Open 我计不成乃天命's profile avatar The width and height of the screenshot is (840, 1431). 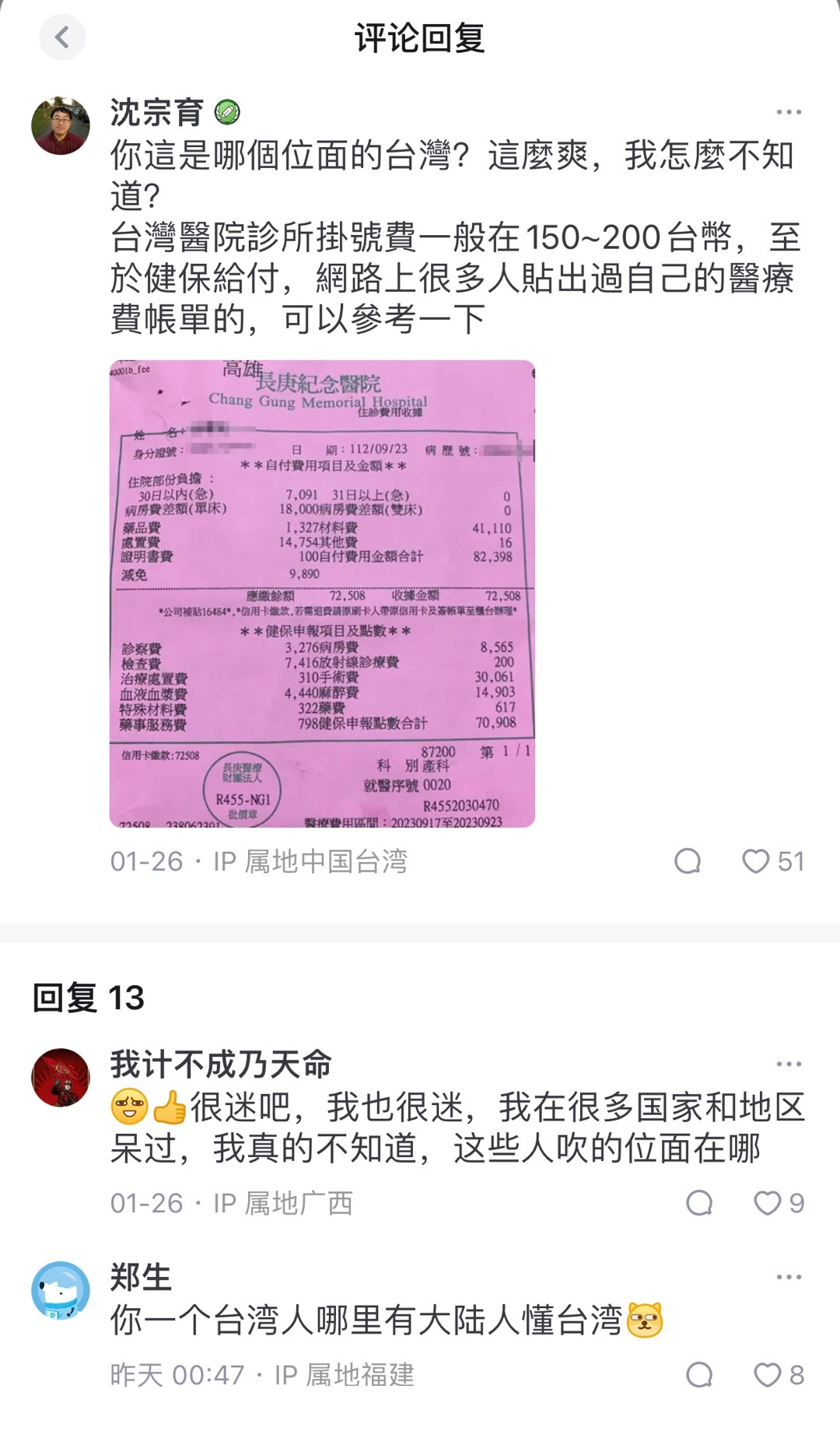click(61, 1078)
